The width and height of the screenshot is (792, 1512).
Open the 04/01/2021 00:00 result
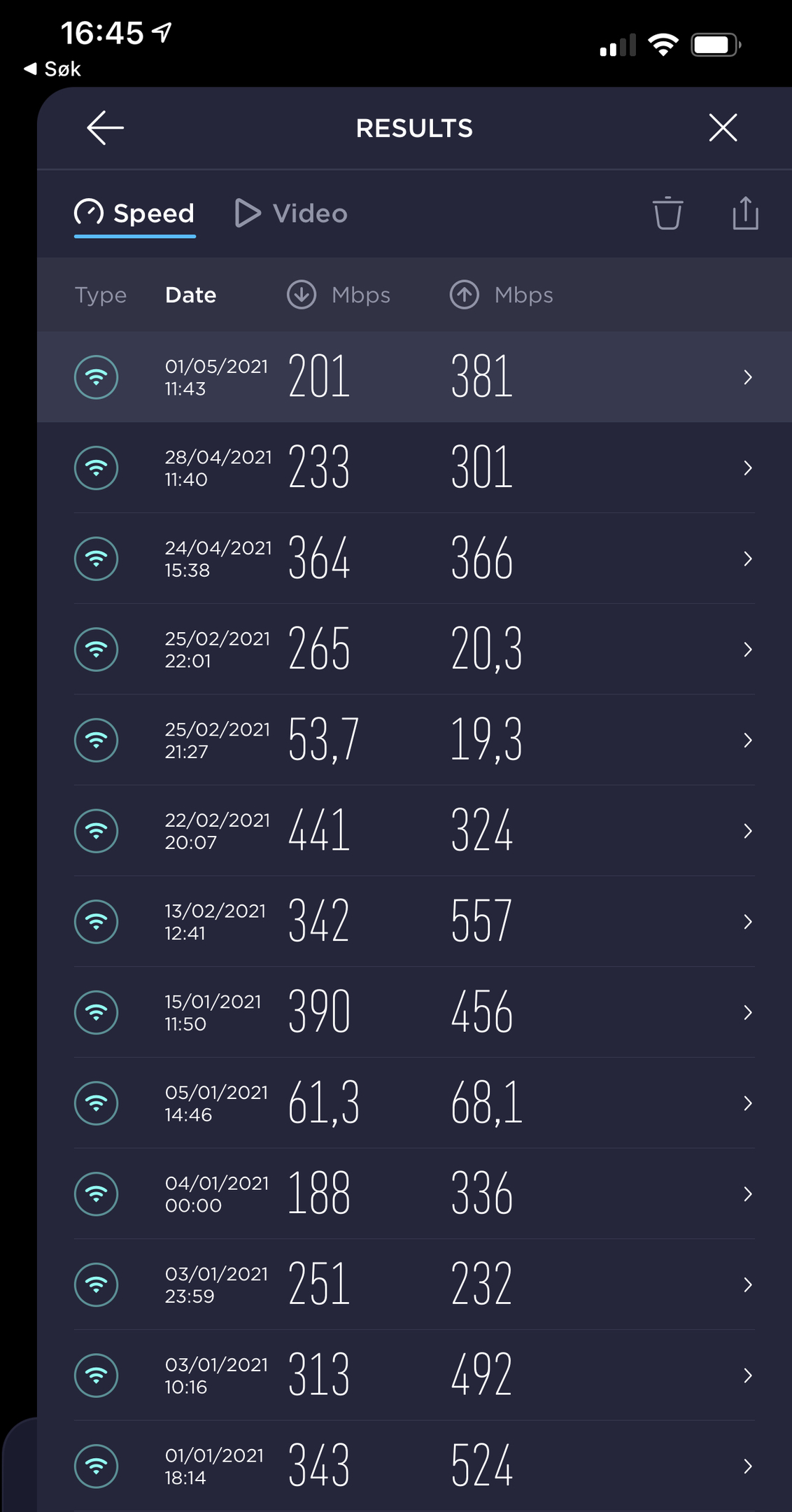click(x=414, y=1193)
